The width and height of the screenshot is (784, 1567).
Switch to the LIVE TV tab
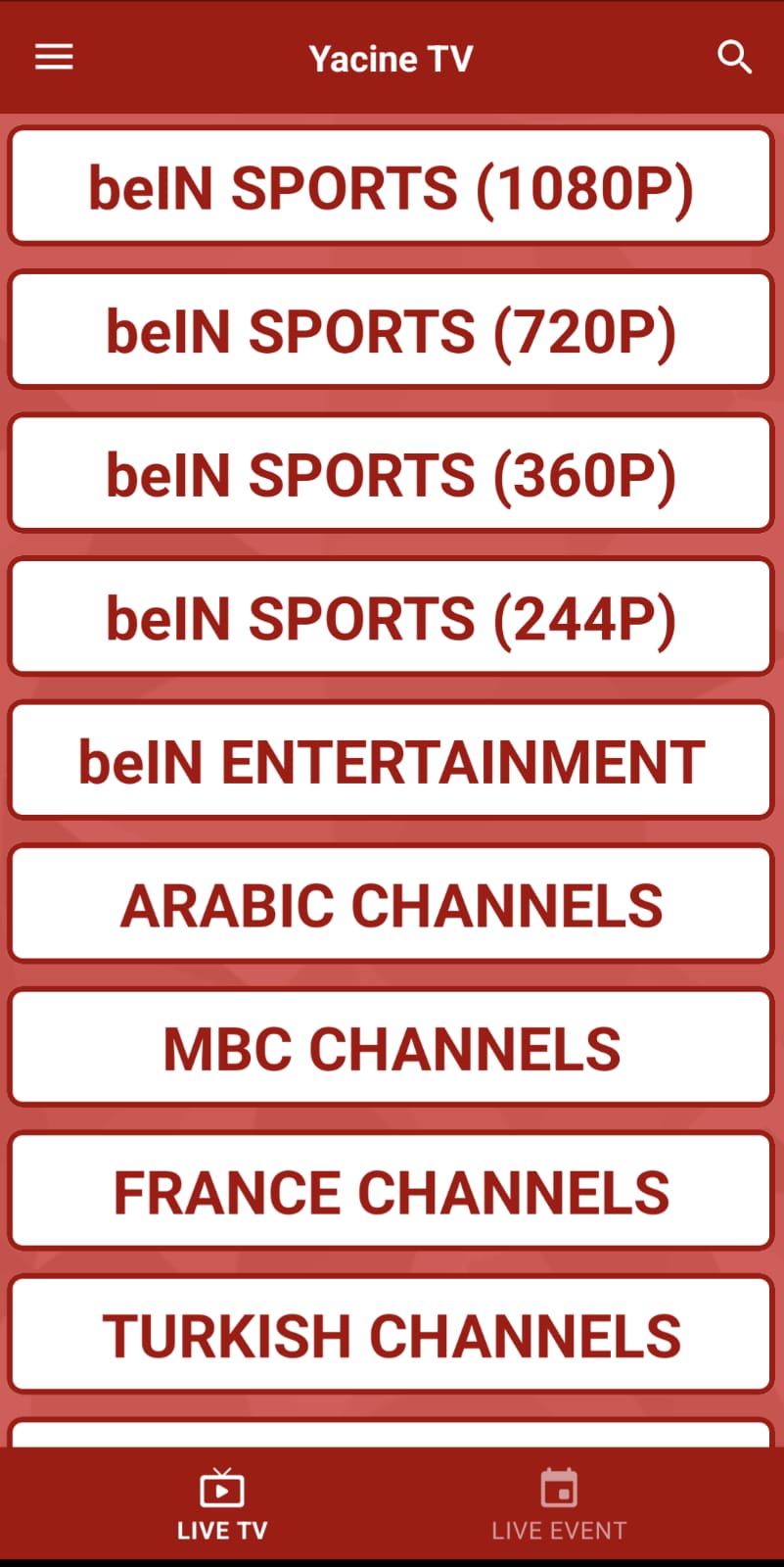(x=222, y=1505)
